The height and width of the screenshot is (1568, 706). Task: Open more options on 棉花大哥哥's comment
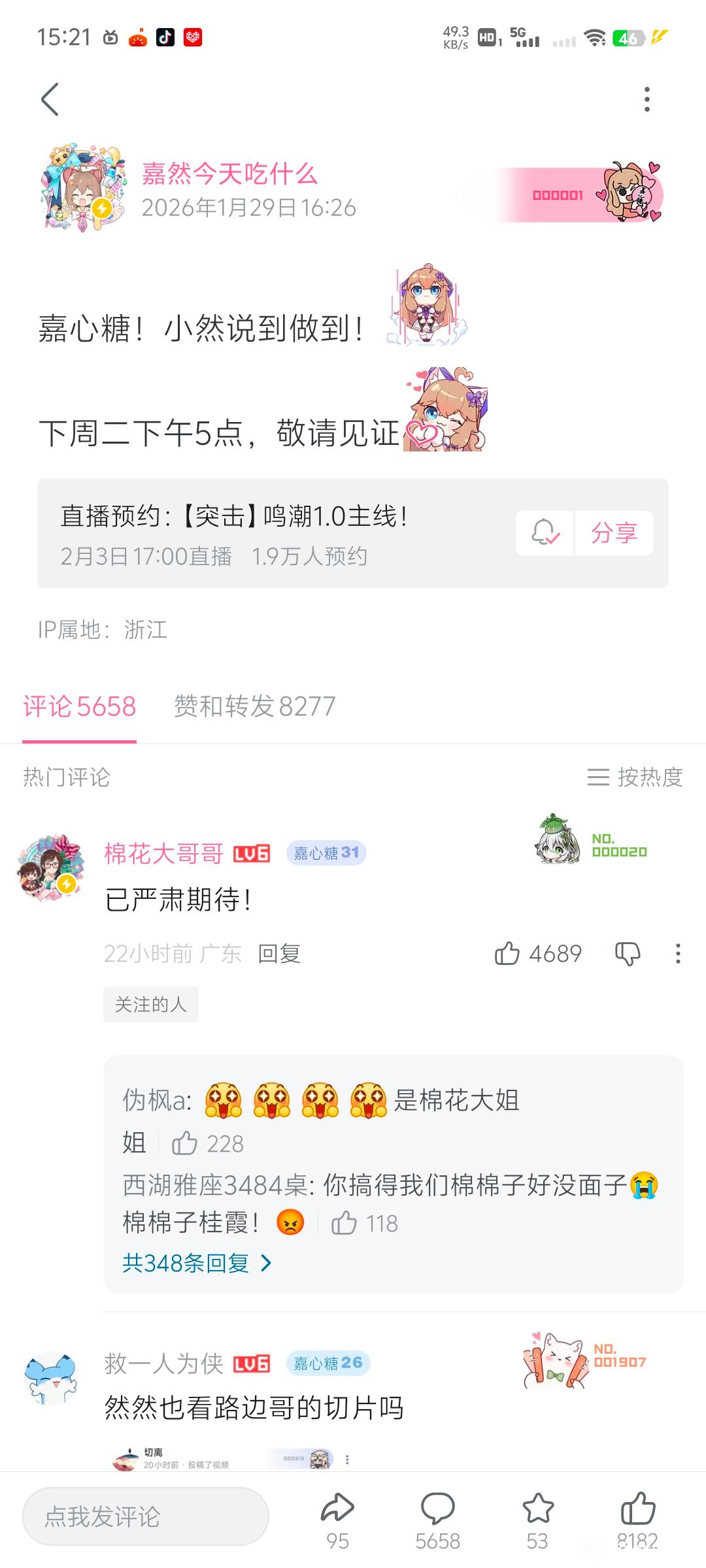pos(678,954)
